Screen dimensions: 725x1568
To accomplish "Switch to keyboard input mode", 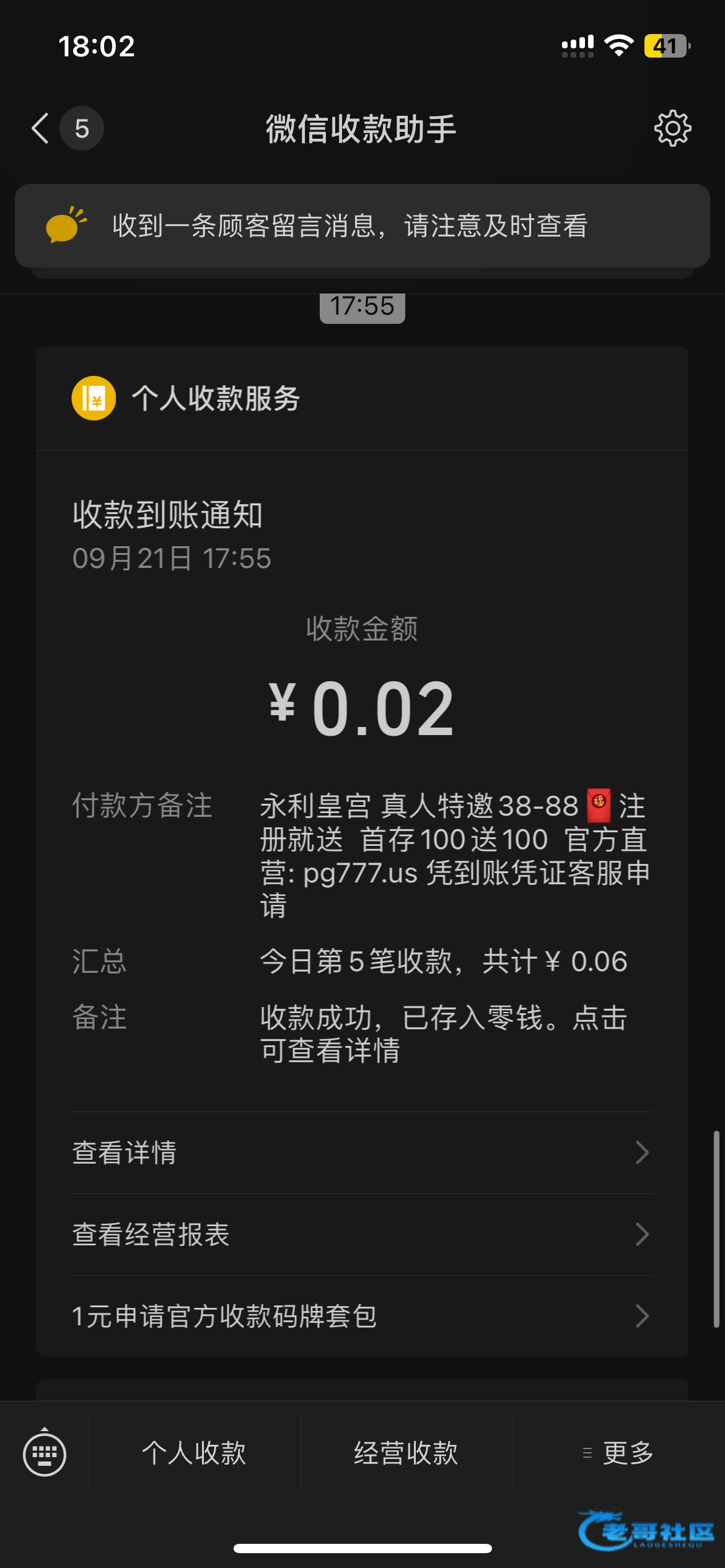I will tap(45, 1453).
